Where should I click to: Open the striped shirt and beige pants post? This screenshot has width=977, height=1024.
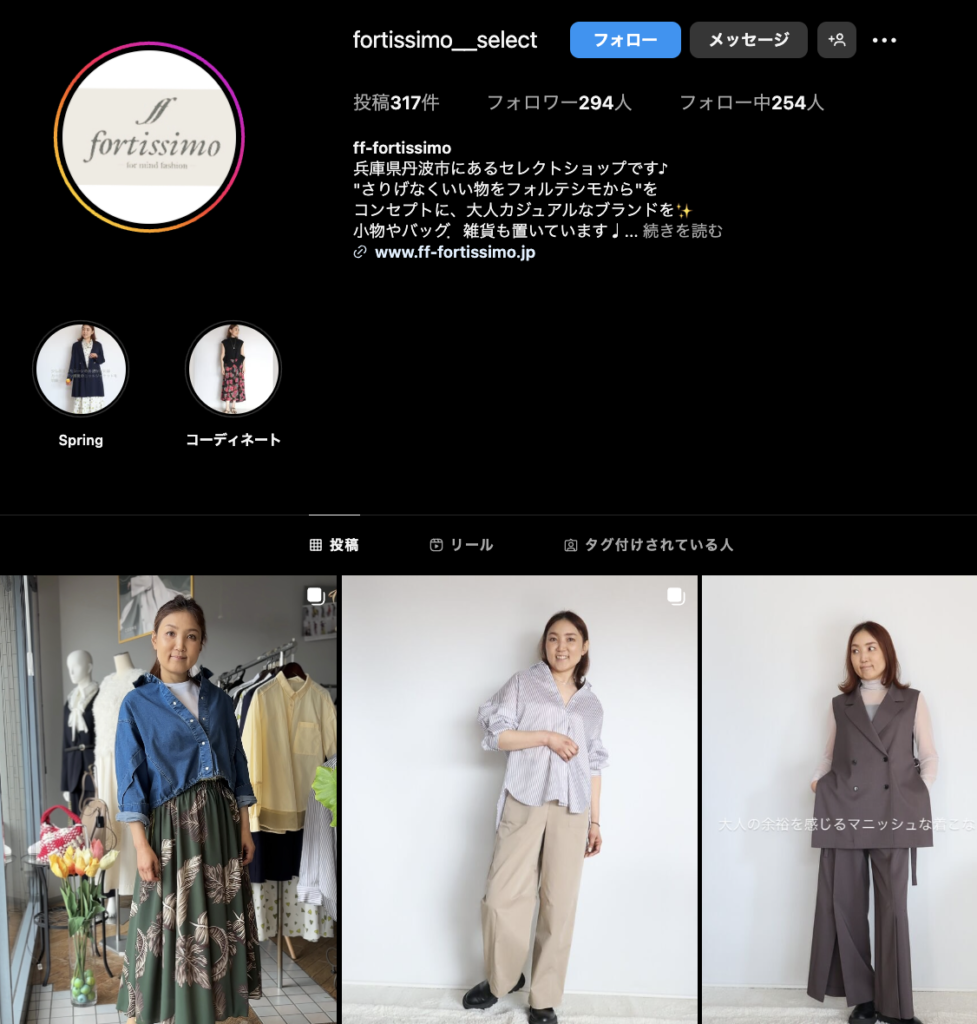[519, 799]
